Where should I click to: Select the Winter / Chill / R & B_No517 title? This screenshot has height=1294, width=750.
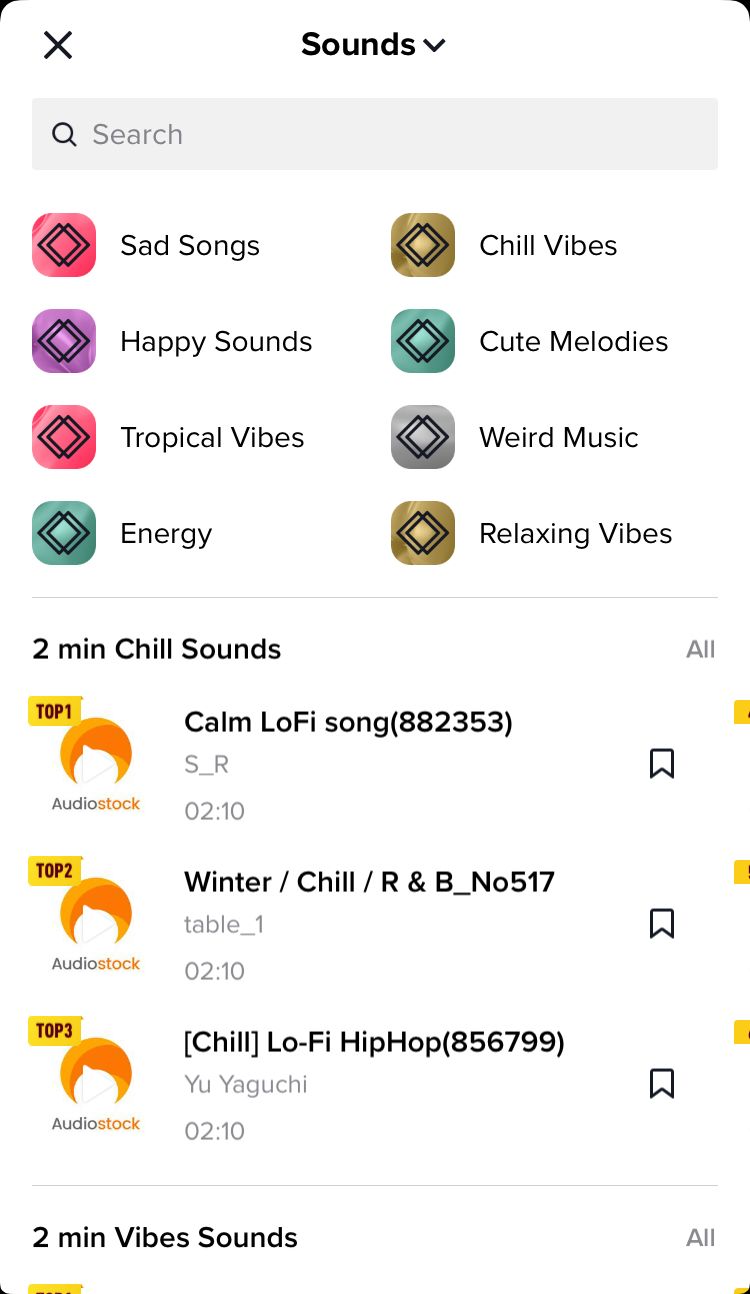tap(368, 882)
